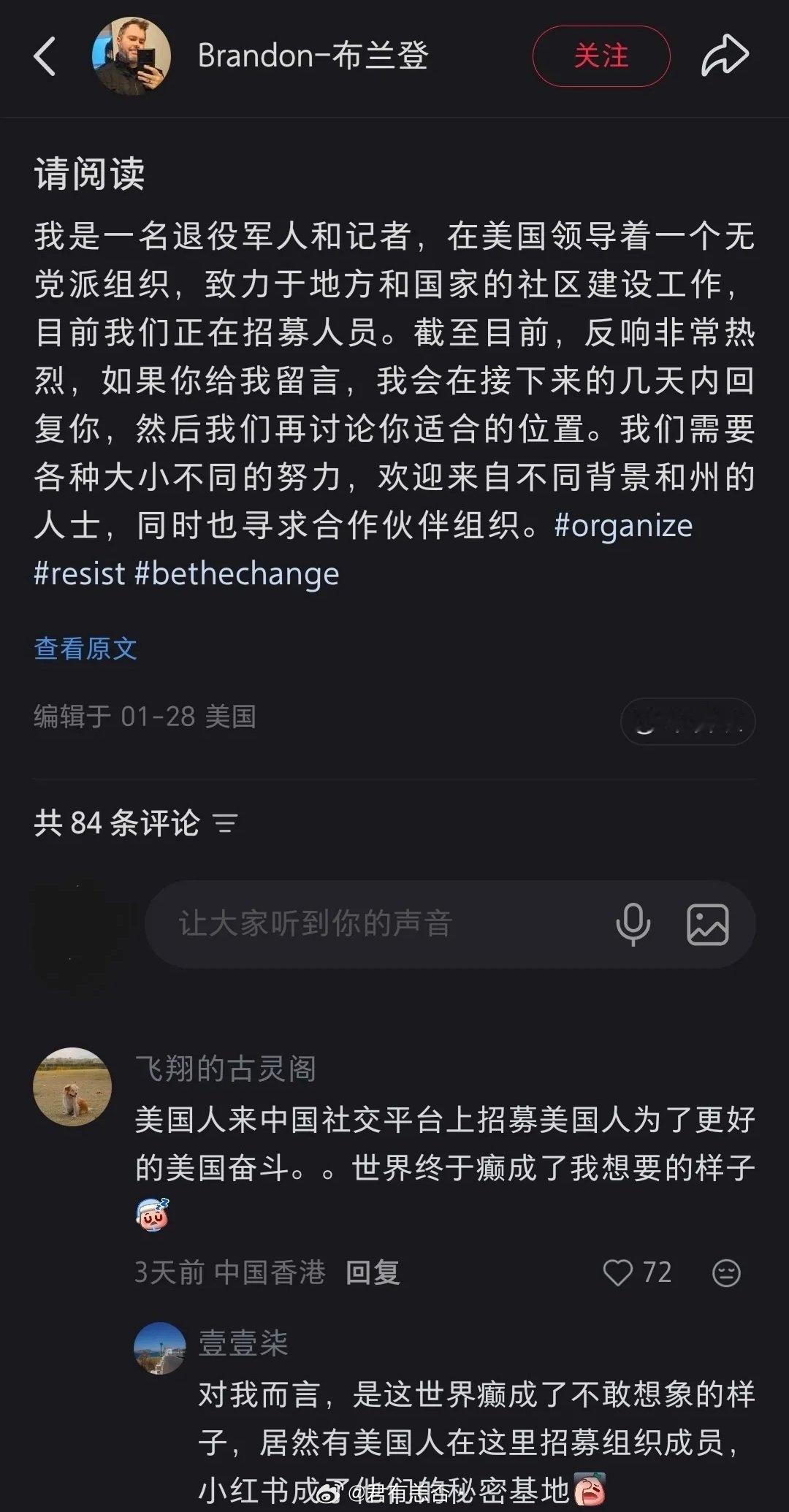
Task: Unfollow Brandon by tapping 关注
Action: 601,54
